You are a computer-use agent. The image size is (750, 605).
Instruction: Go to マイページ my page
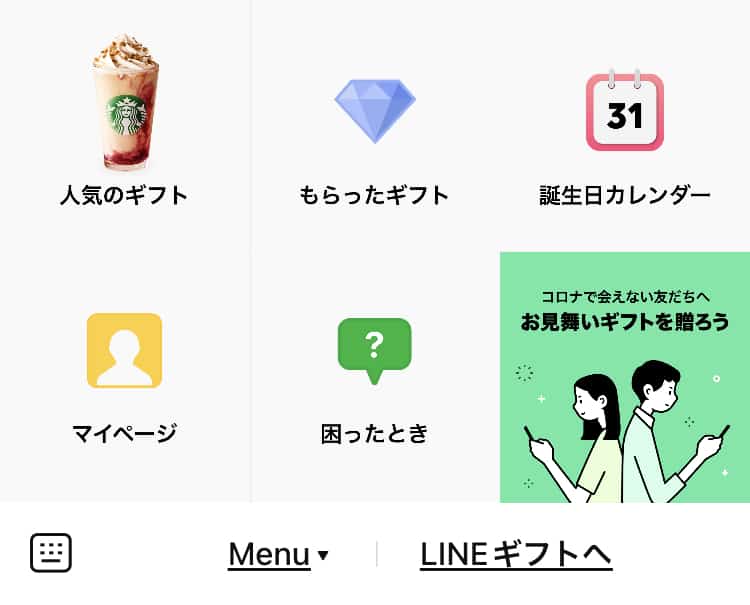124,375
